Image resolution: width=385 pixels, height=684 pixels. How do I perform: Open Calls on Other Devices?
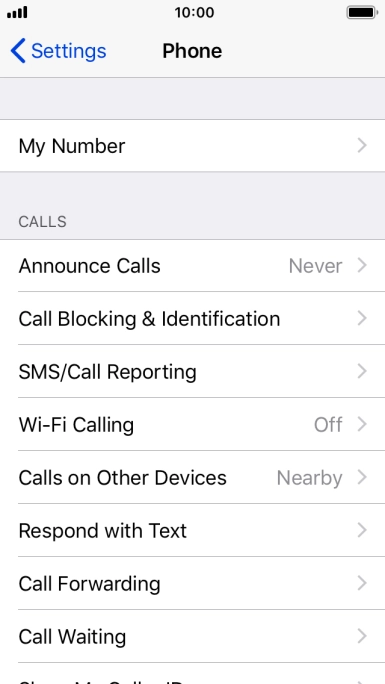pos(192,478)
